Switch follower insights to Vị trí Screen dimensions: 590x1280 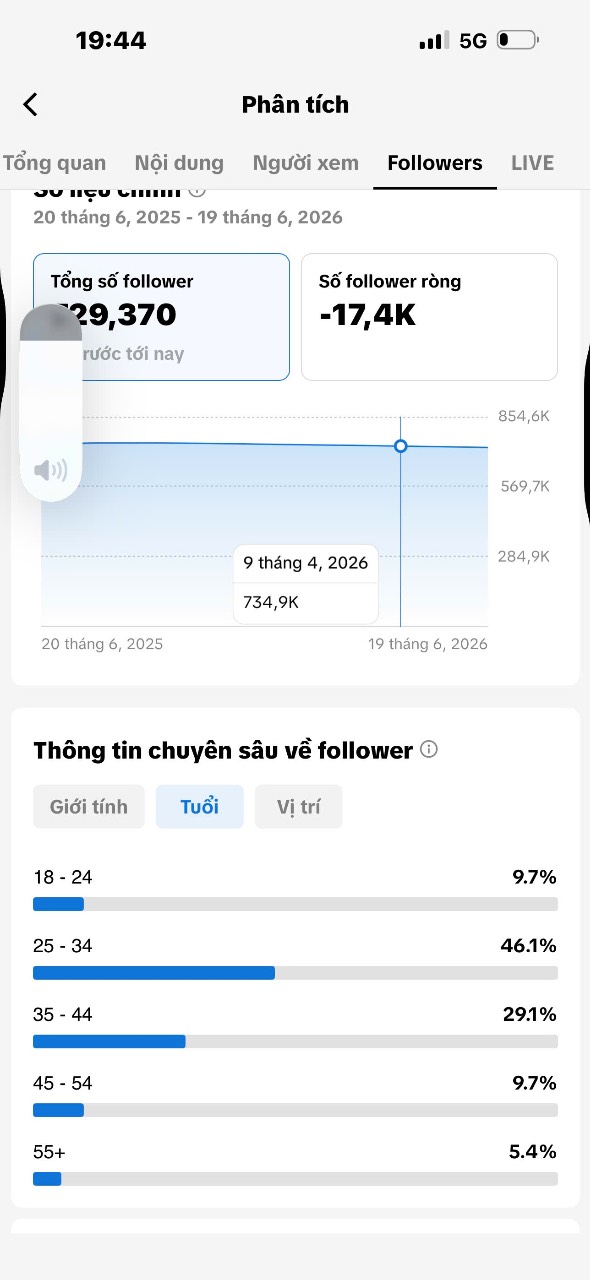pyautogui.click(x=298, y=807)
